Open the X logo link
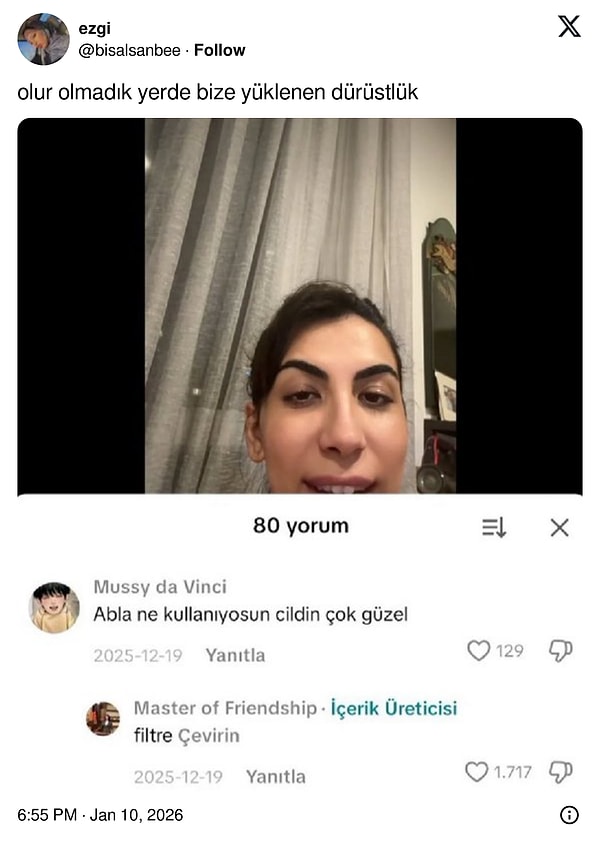The width and height of the screenshot is (600, 845). (x=569, y=28)
